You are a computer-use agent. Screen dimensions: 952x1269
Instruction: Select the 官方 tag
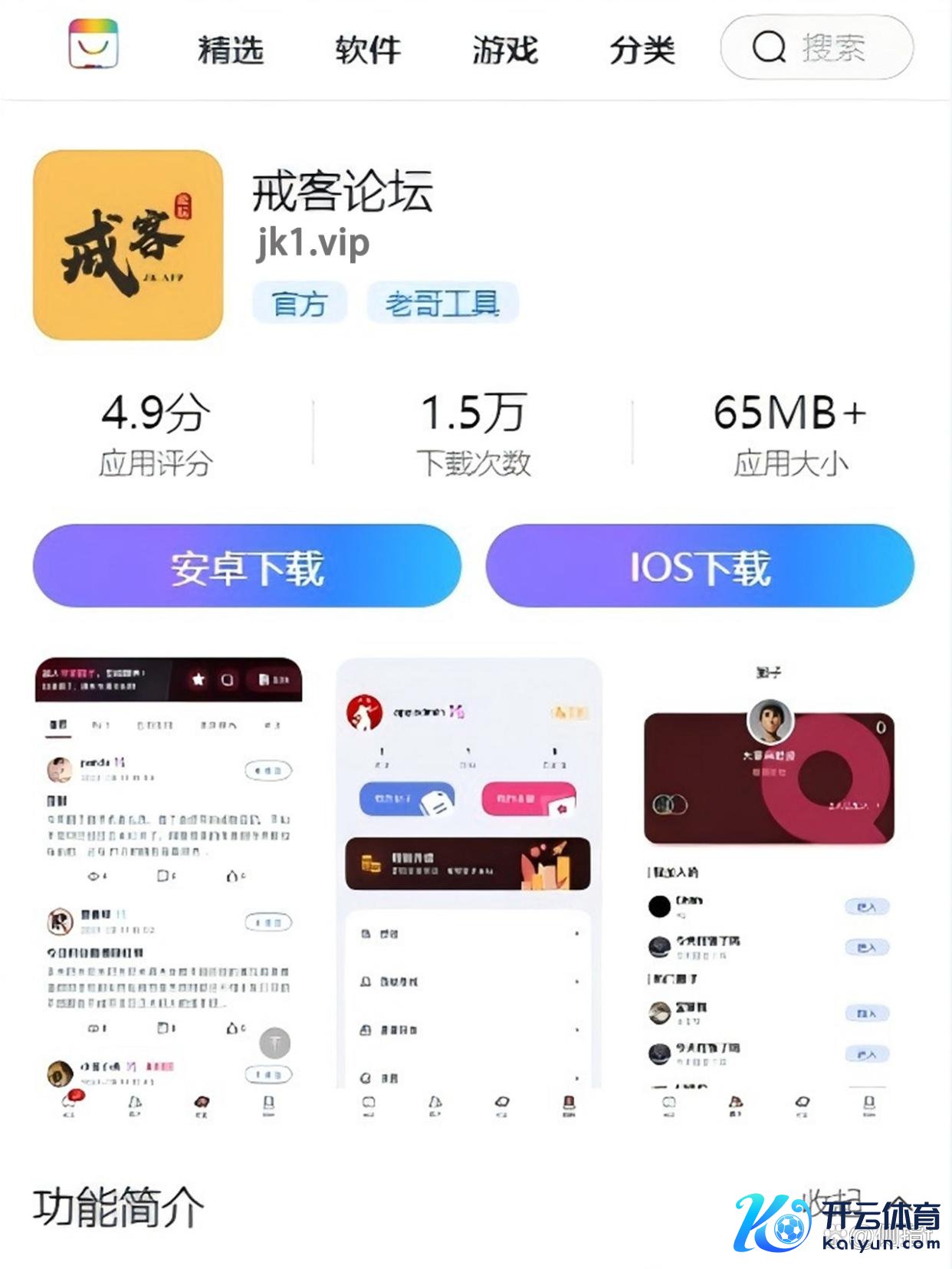pyautogui.click(x=300, y=304)
